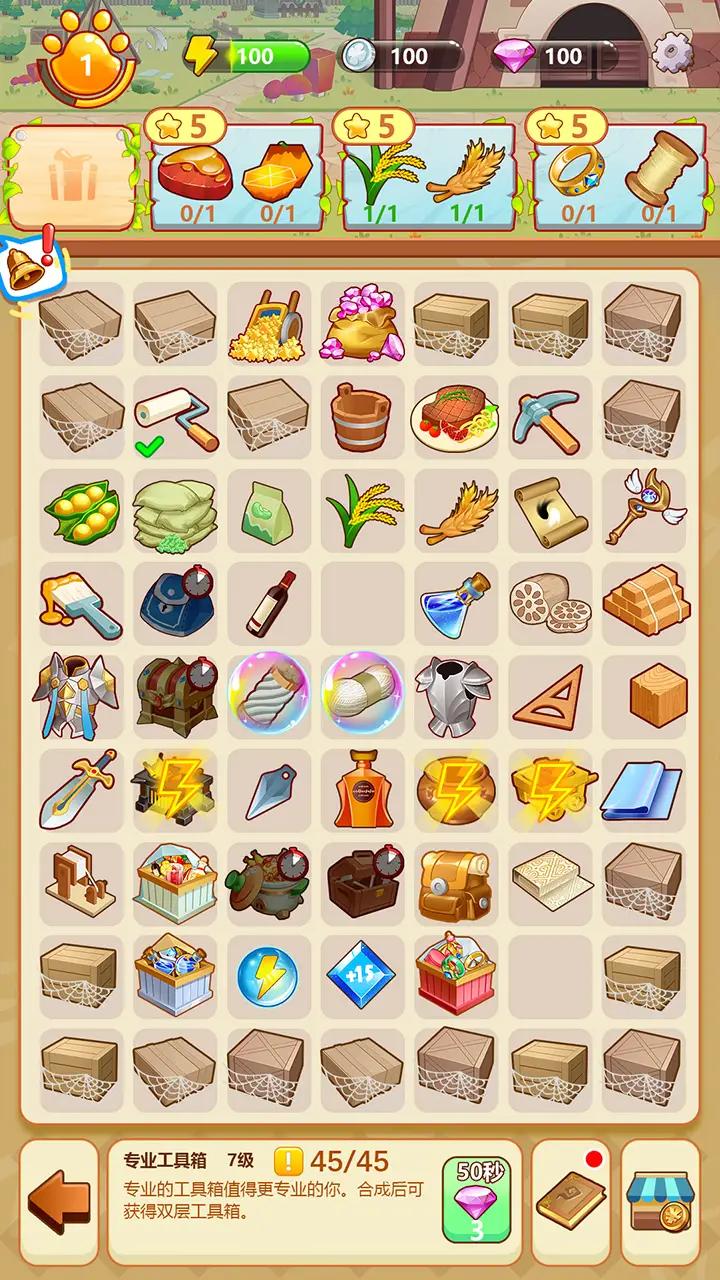720x1280 pixels.
Task: Tap the sword item on the board
Action: pos(77,787)
